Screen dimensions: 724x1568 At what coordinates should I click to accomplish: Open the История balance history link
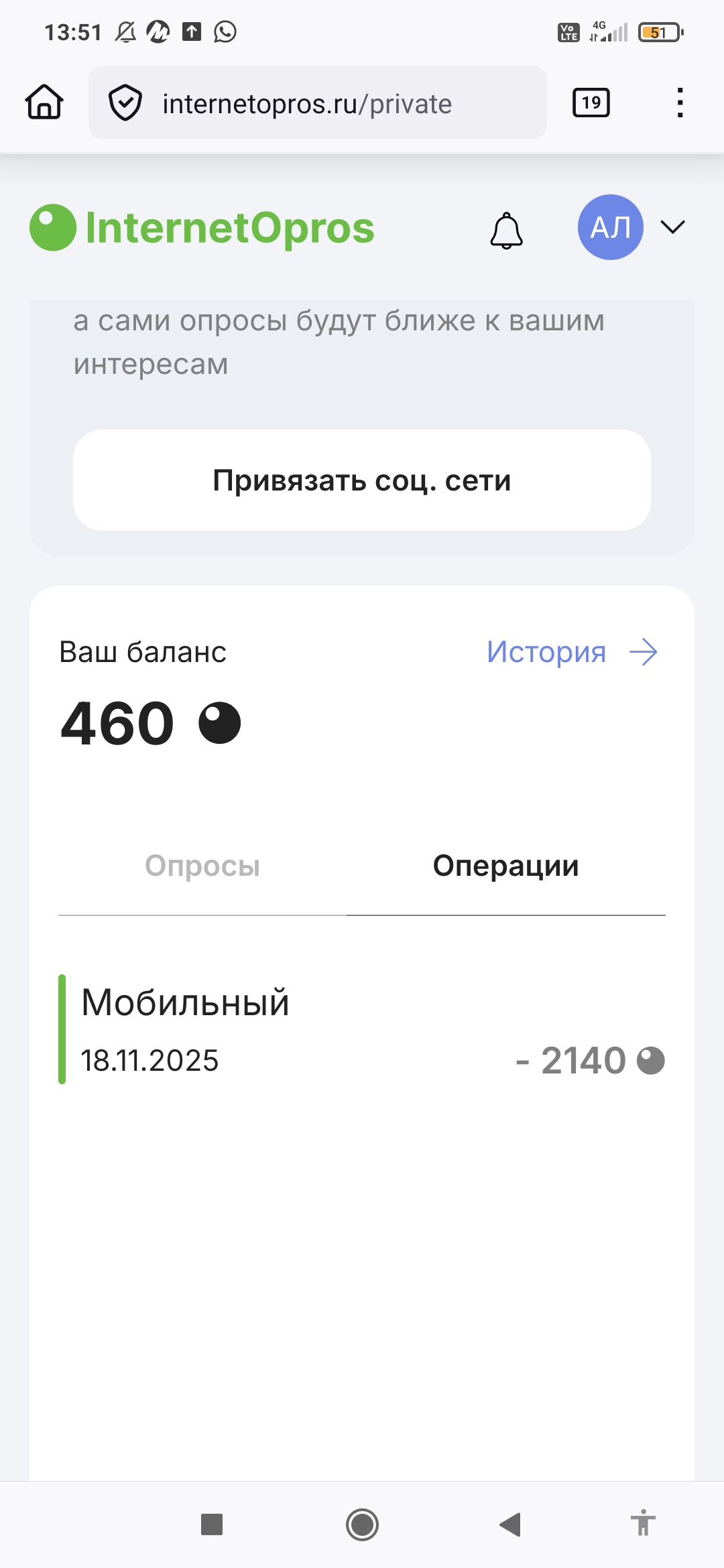point(572,652)
